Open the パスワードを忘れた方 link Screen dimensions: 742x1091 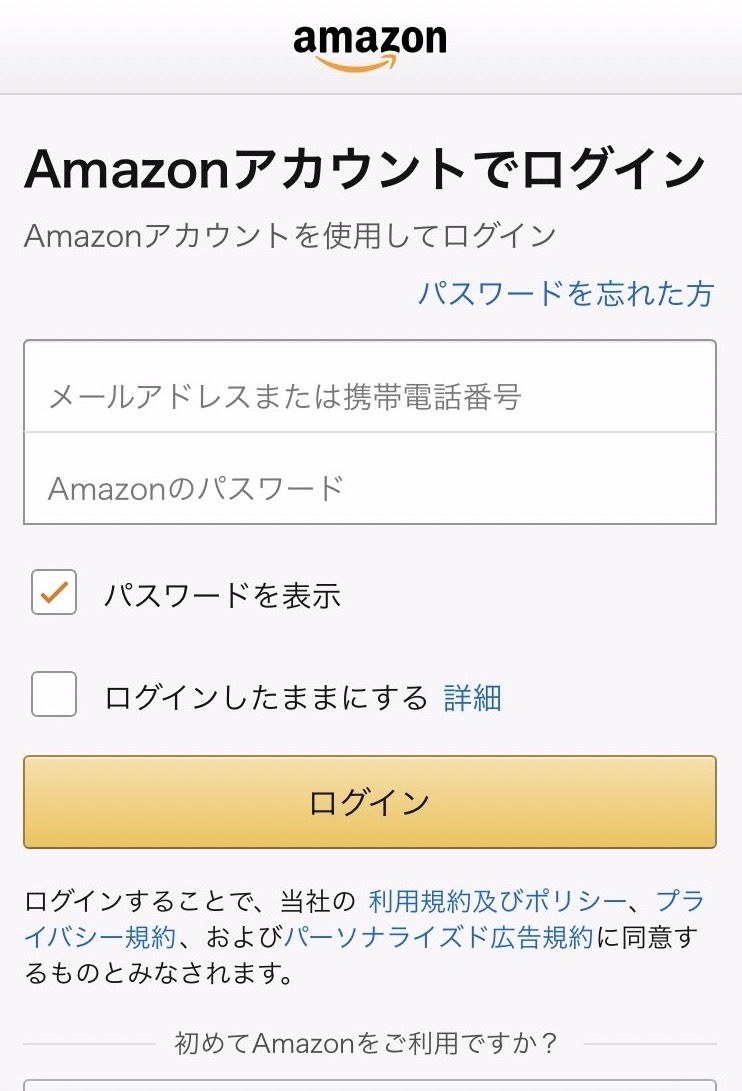[x=566, y=294]
